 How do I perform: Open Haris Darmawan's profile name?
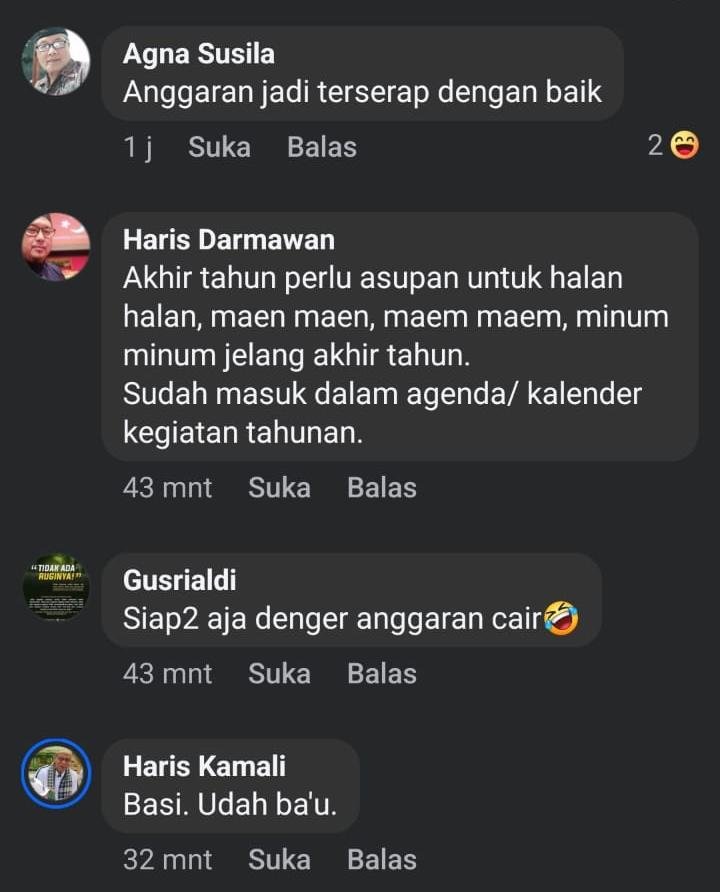click(x=228, y=239)
